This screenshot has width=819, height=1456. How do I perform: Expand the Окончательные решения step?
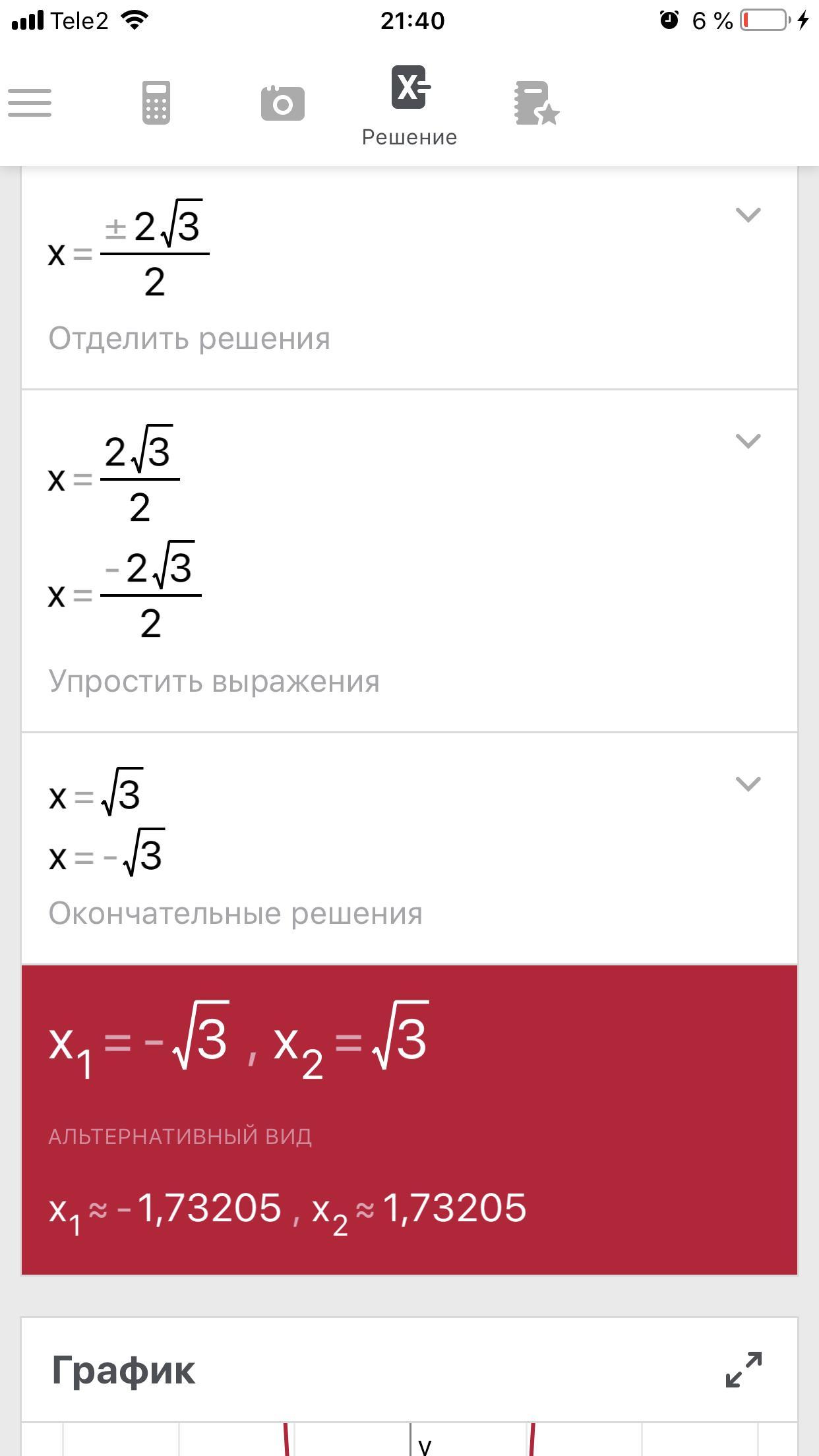(748, 783)
